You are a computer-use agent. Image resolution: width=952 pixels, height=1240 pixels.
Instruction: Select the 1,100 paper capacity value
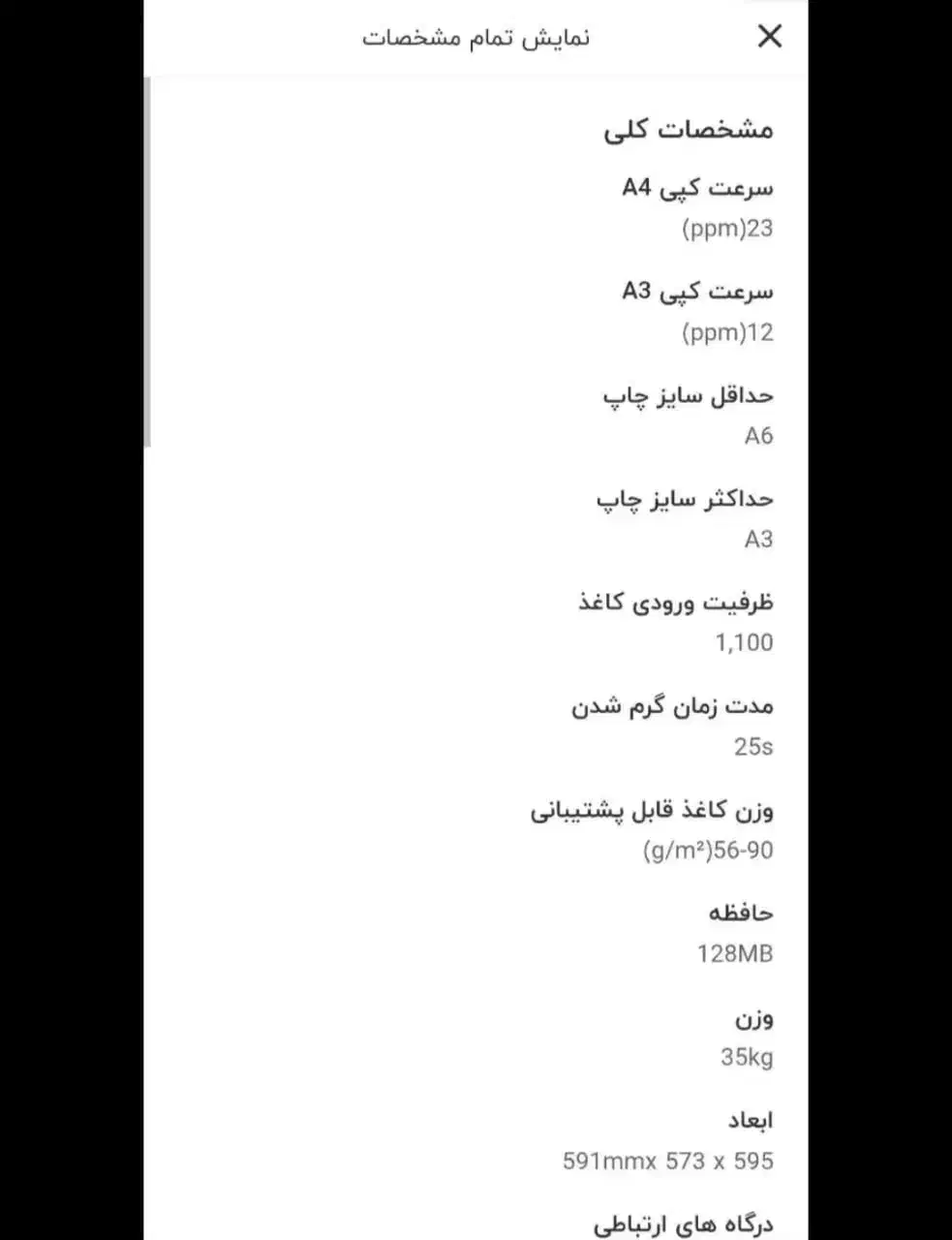click(x=744, y=642)
